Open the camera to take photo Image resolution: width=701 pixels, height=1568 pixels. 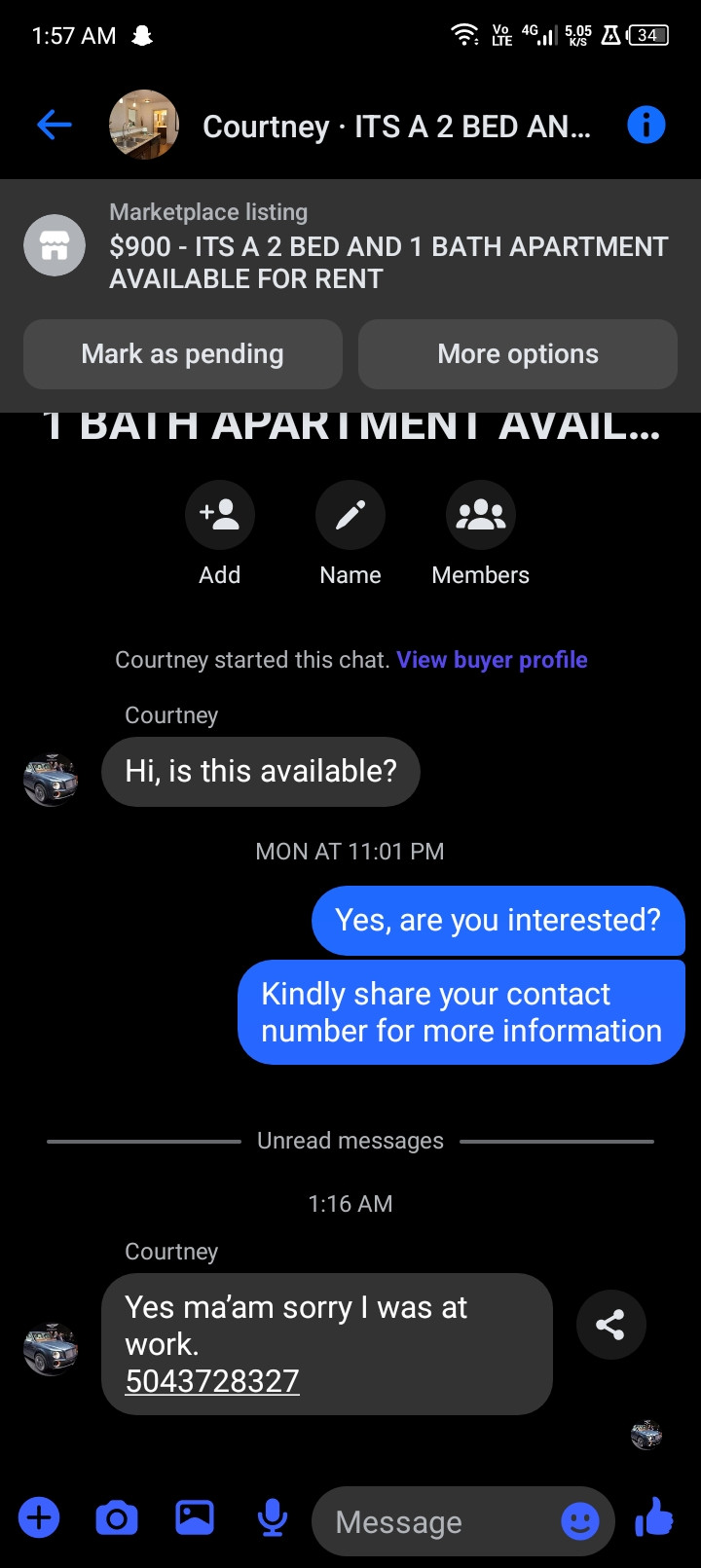(117, 1518)
